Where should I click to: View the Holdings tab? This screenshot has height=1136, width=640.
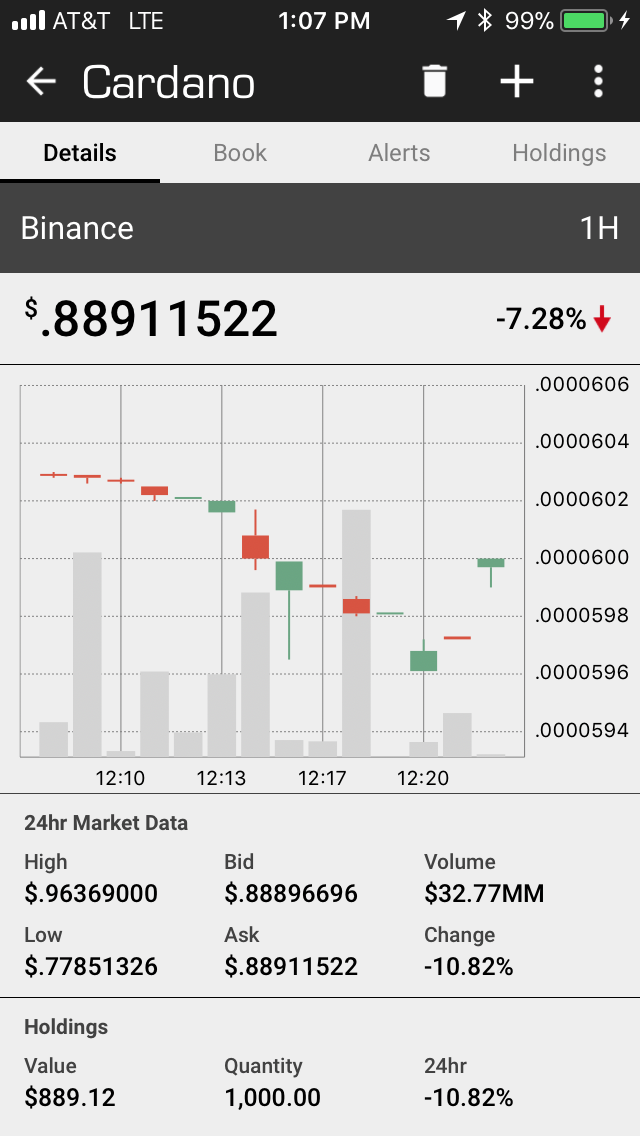coord(559,153)
